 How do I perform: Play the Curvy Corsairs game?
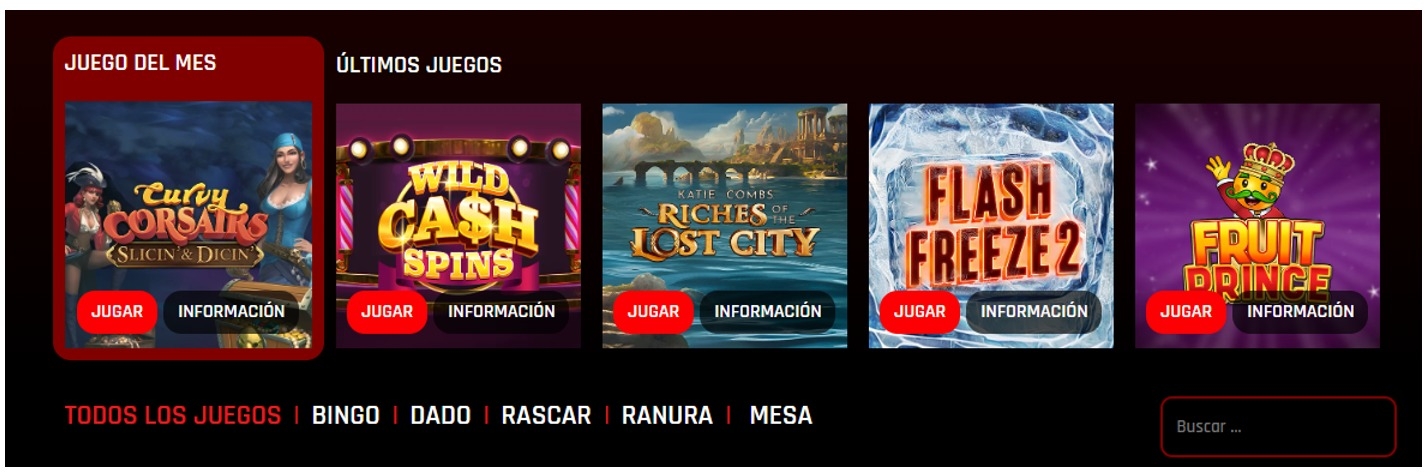117,311
